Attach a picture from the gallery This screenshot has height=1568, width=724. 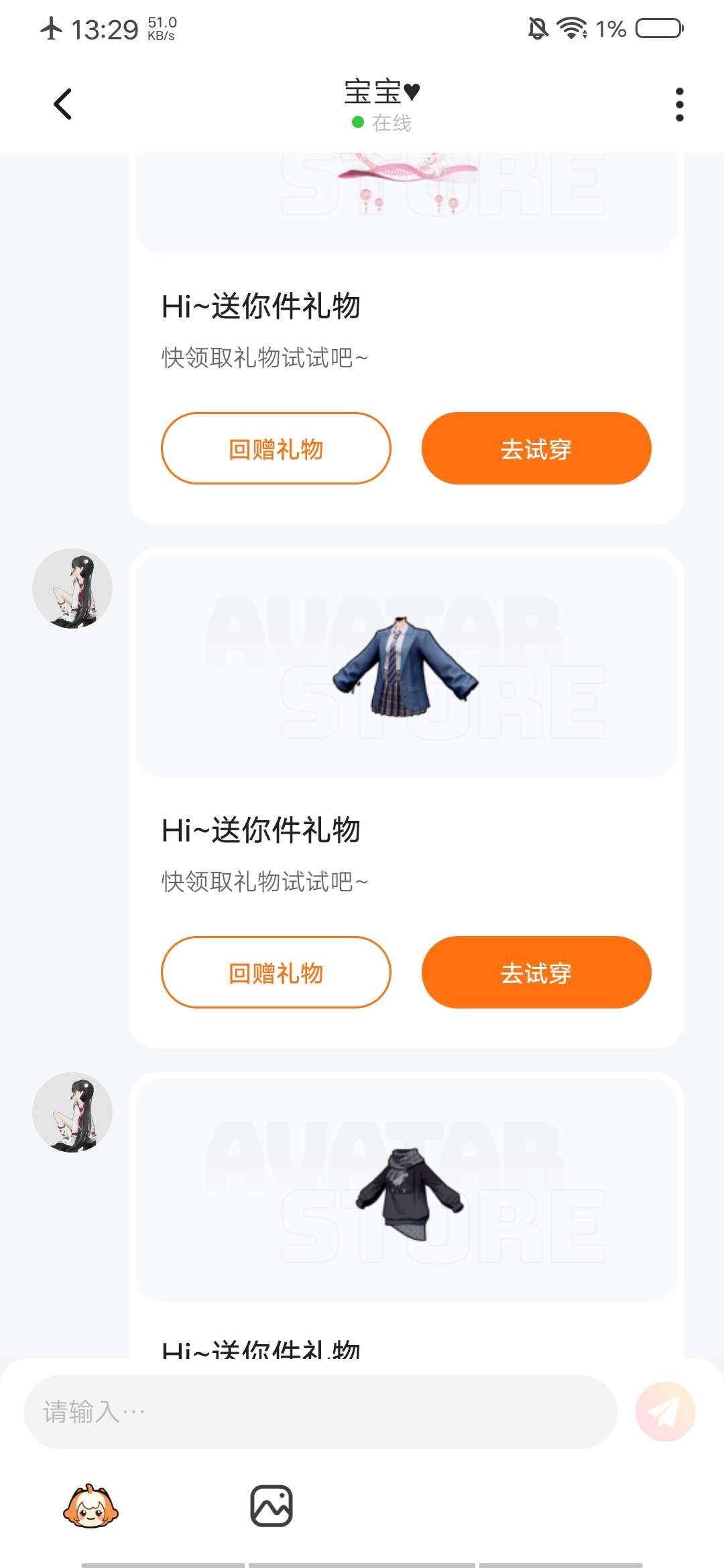[271, 1506]
